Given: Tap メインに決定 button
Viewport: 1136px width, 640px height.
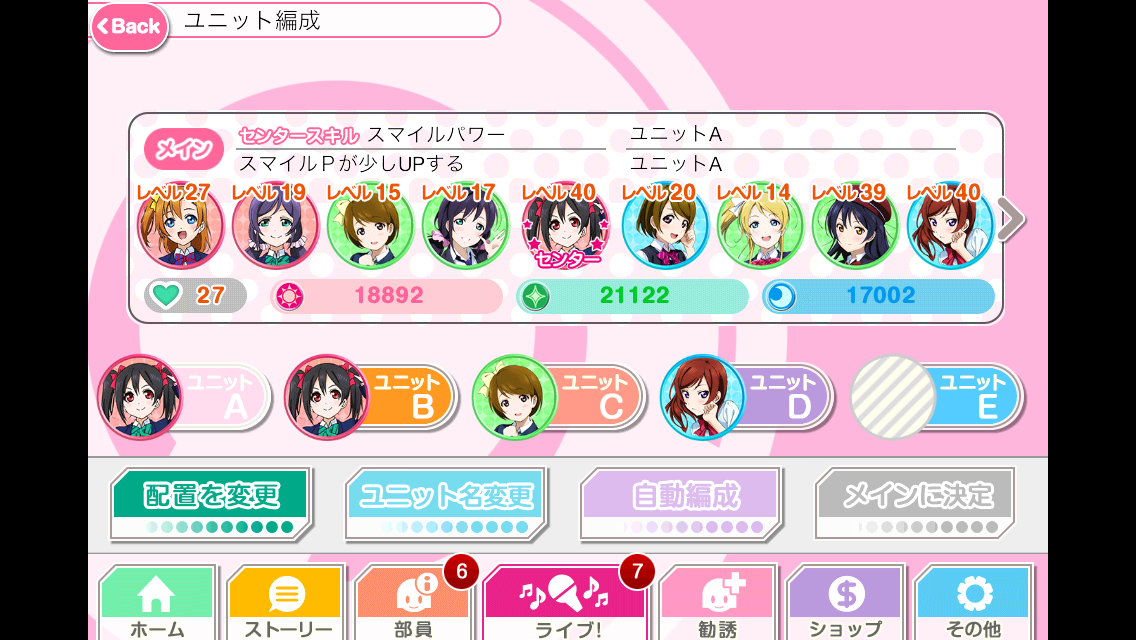Looking at the screenshot, I should tap(917, 503).
